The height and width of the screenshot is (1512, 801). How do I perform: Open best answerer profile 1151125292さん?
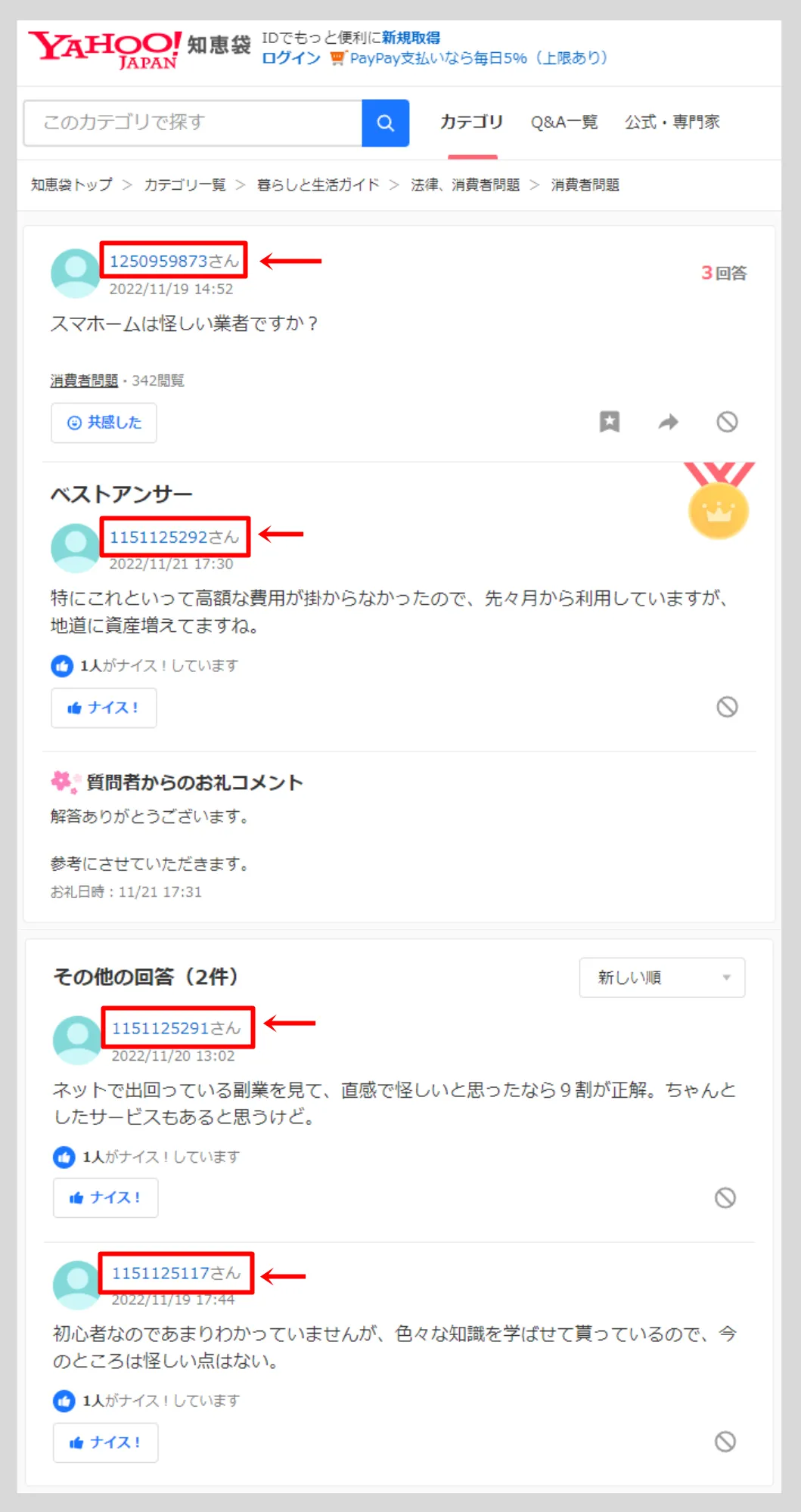pyautogui.click(x=173, y=537)
